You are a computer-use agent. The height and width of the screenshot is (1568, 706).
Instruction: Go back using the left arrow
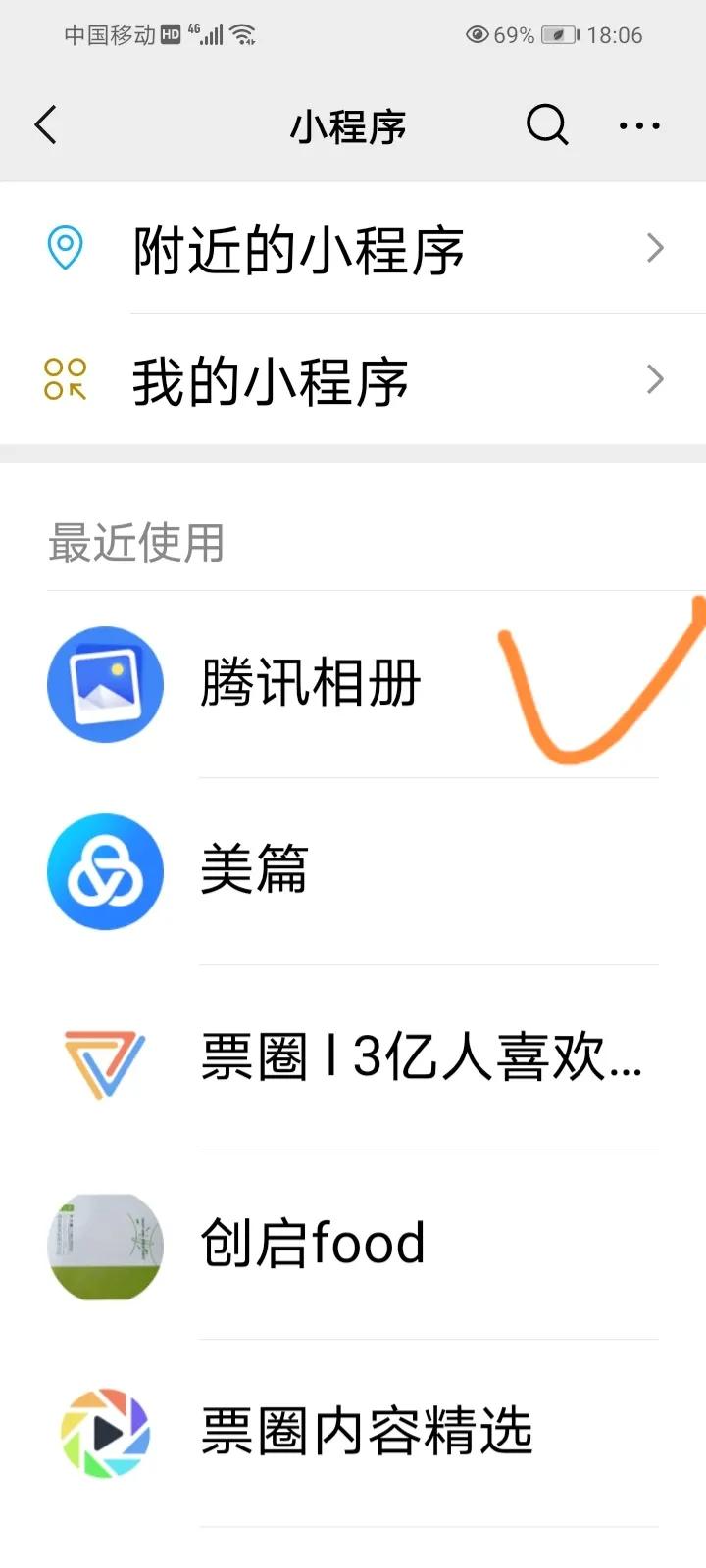pyautogui.click(x=45, y=125)
